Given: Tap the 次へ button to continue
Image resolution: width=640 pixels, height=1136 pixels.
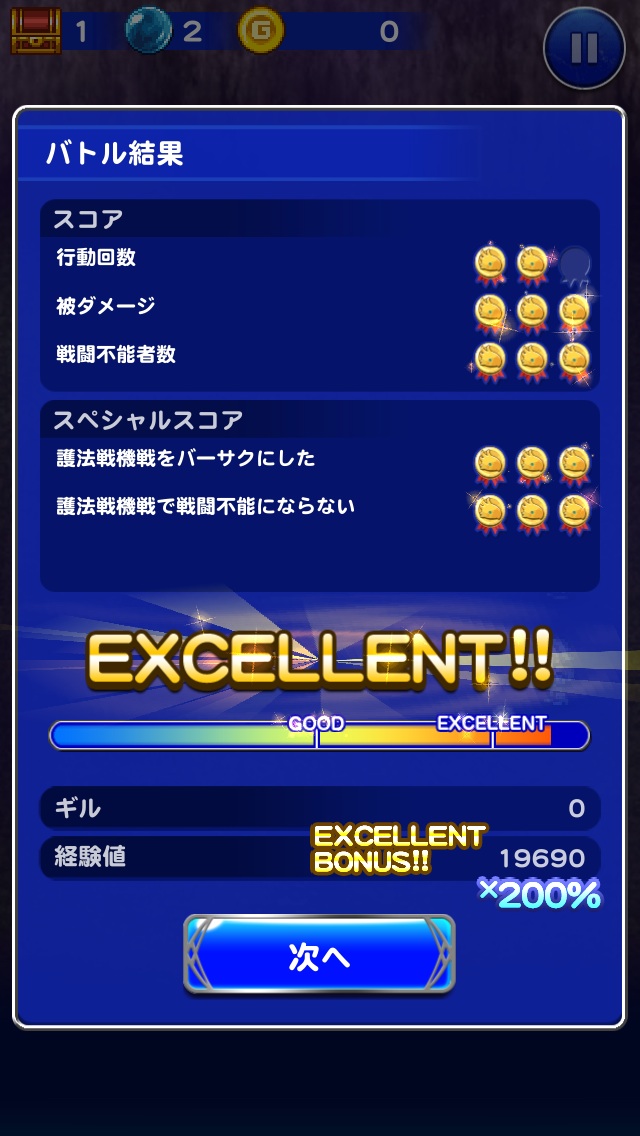Looking at the screenshot, I should (x=319, y=955).
